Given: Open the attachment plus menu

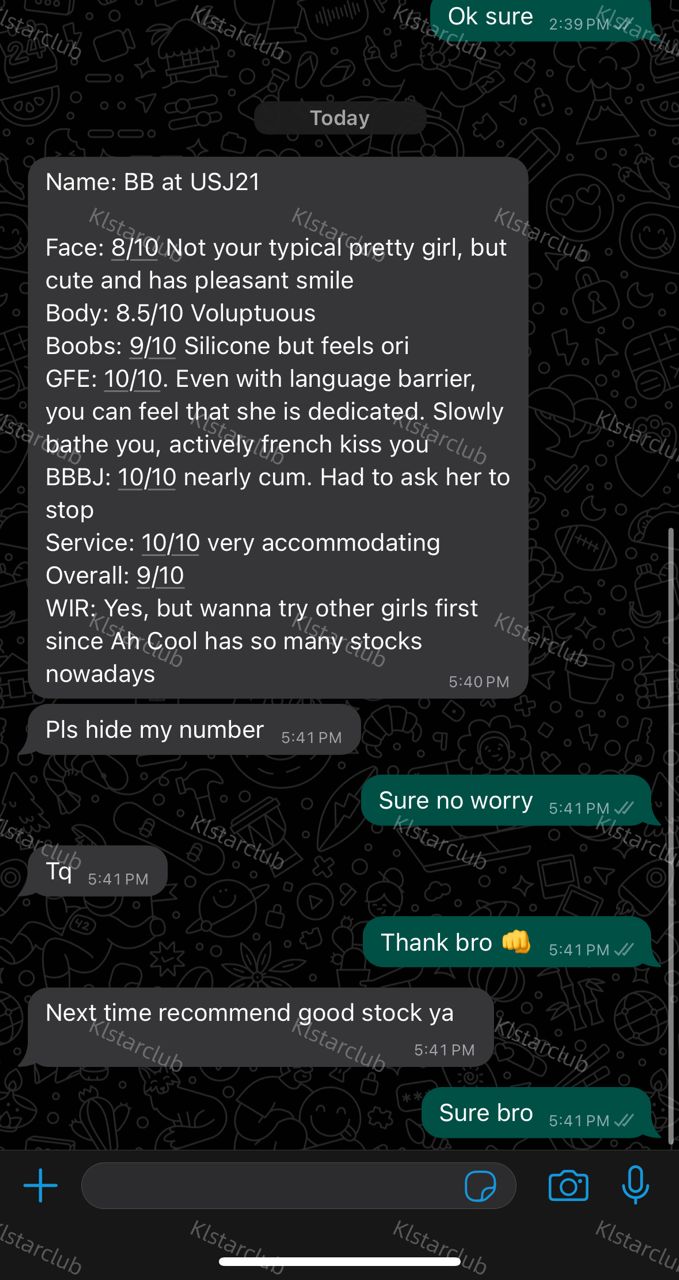Looking at the screenshot, I should (40, 1187).
